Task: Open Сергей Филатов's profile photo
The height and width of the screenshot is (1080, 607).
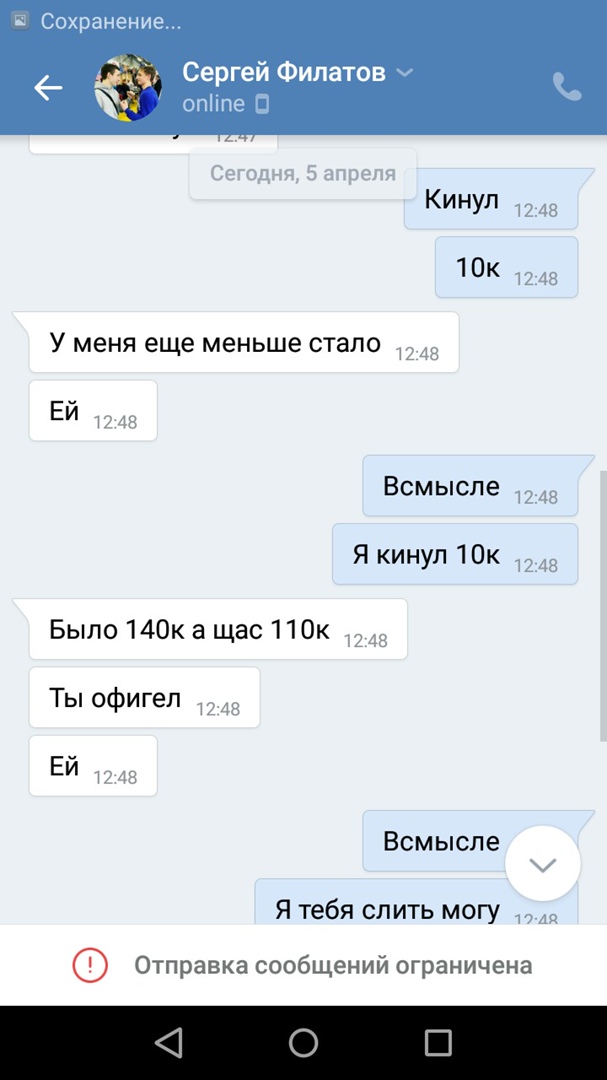Action: tap(128, 88)
